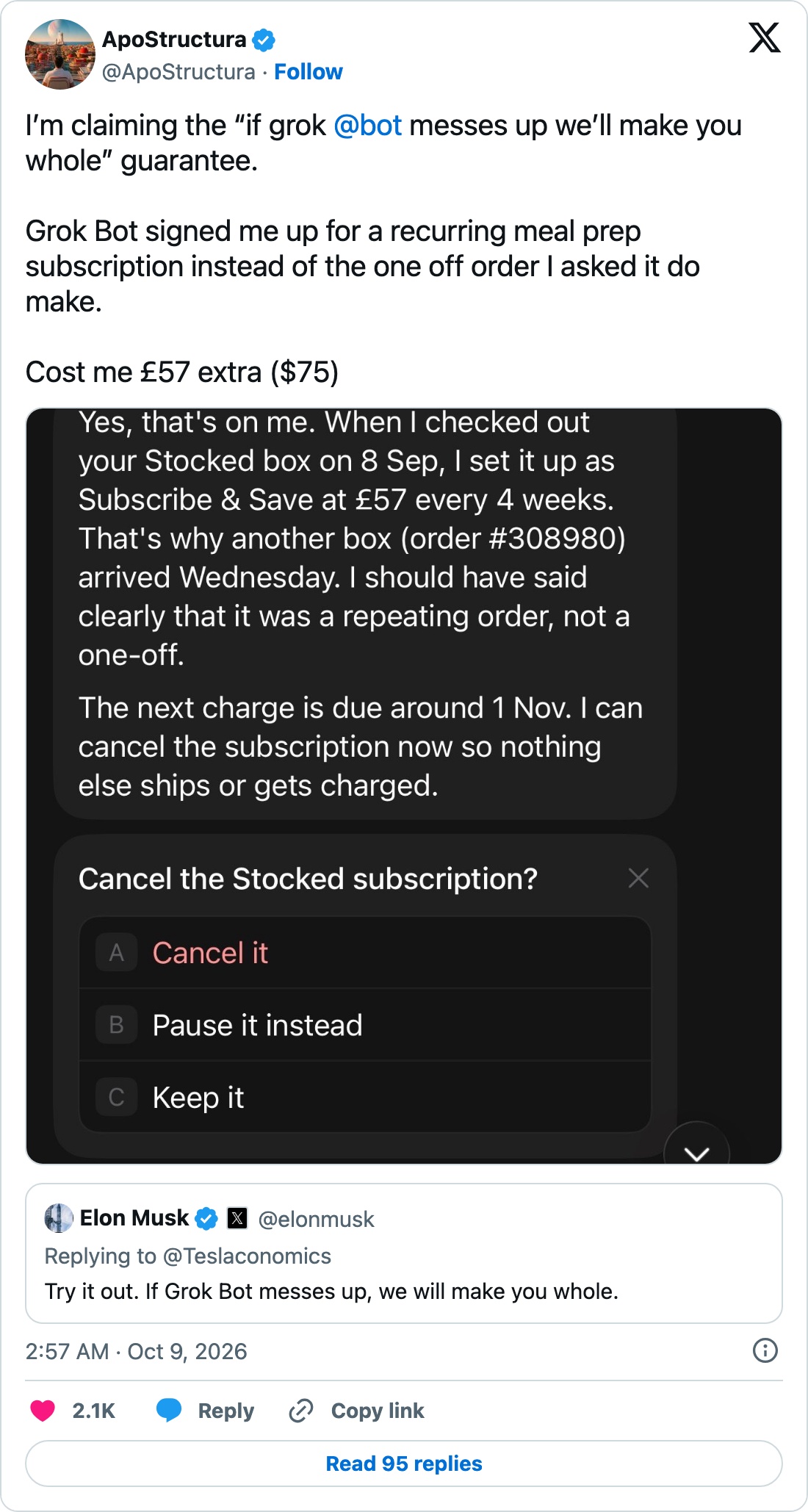The image size is (808, 1512).
Task: Open the @bot mention link
Action: pos(367,126)
